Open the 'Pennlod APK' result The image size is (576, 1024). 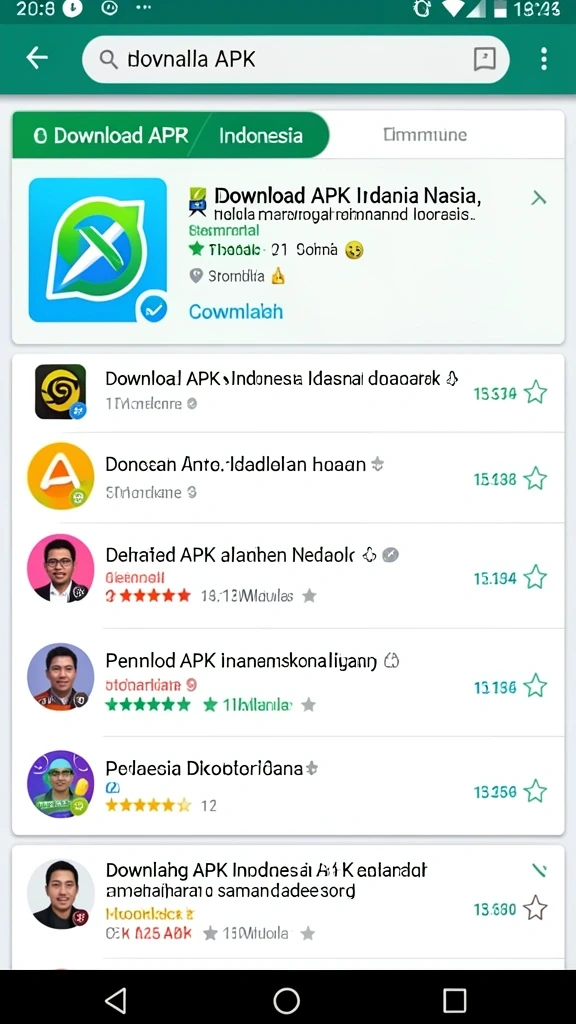tap(288, 683)
